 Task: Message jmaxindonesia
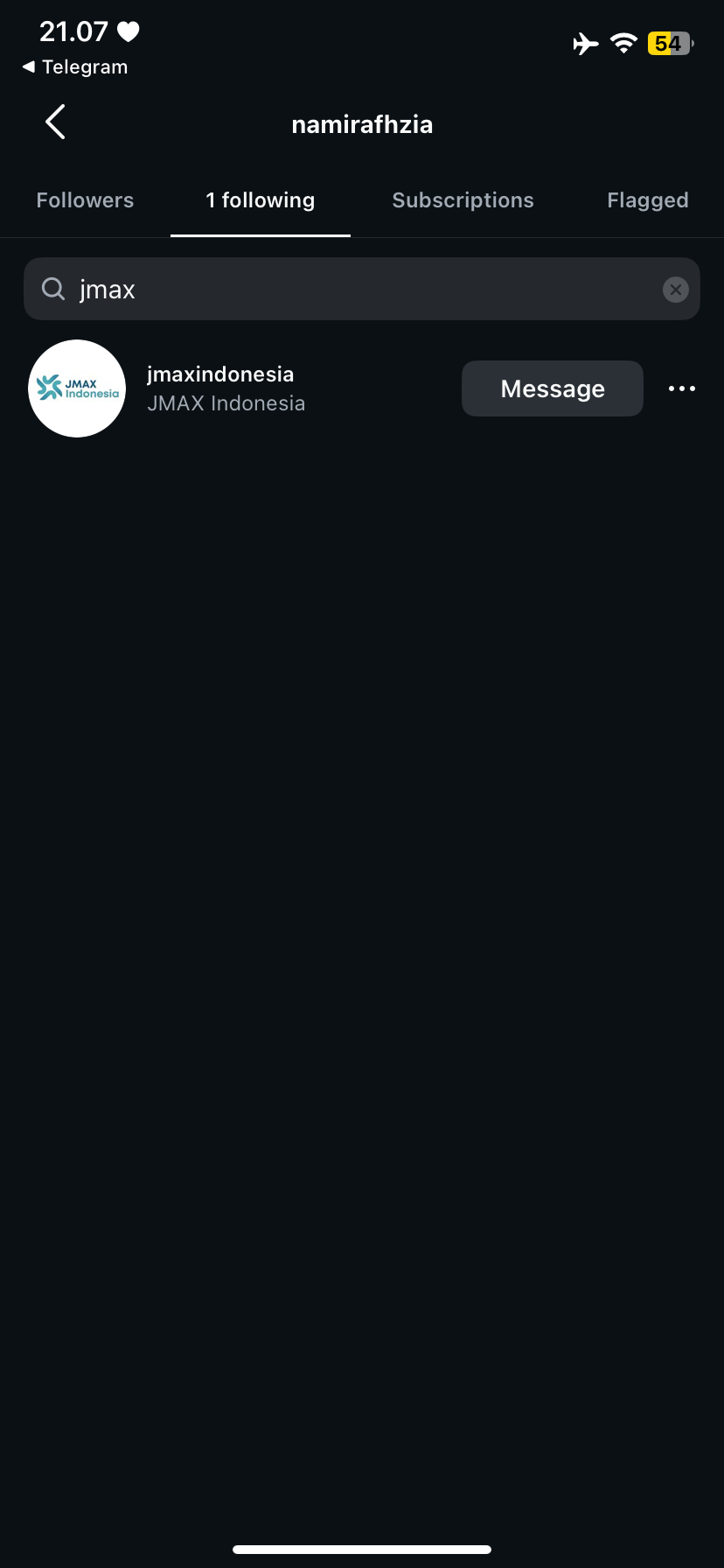(552, 388)
